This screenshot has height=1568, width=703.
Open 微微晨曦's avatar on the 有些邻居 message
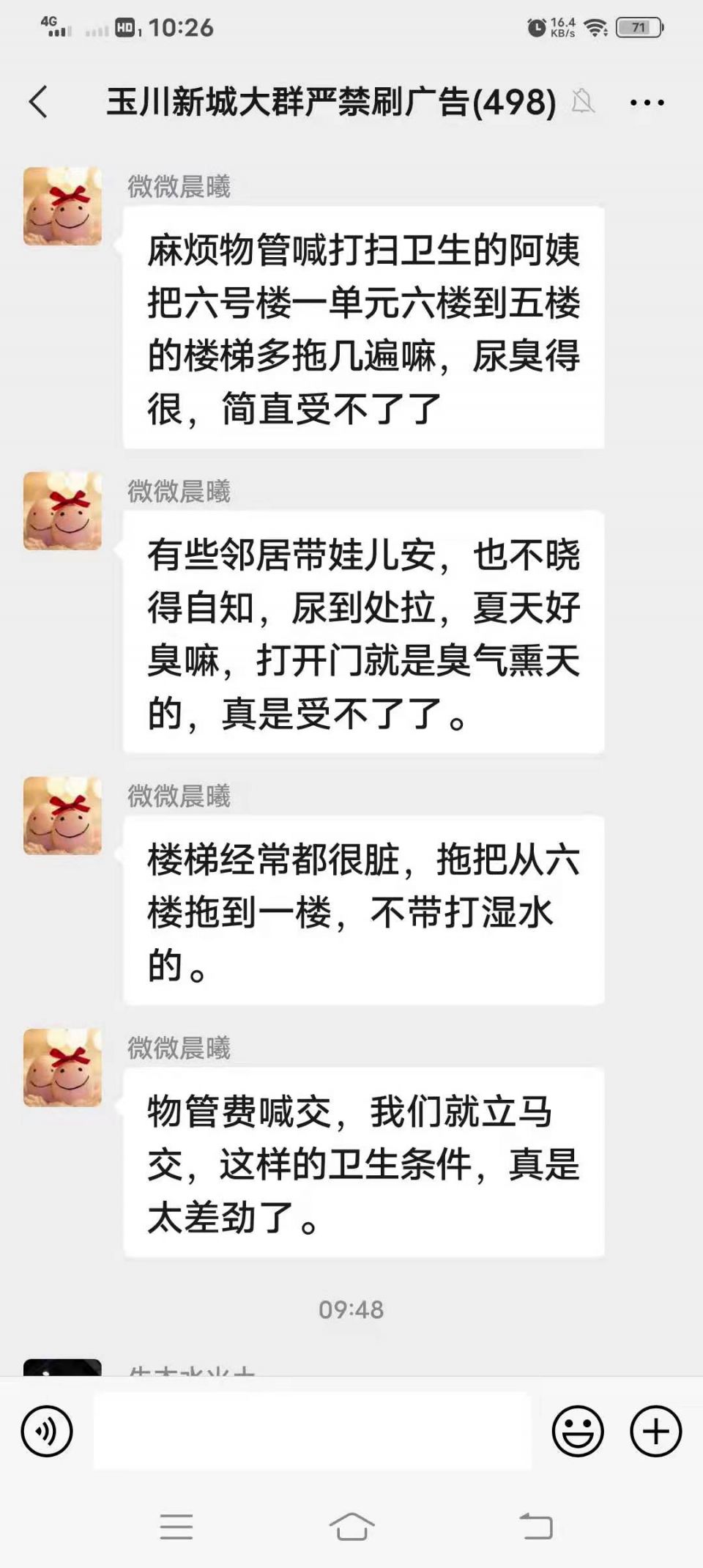tap(62, 511)
